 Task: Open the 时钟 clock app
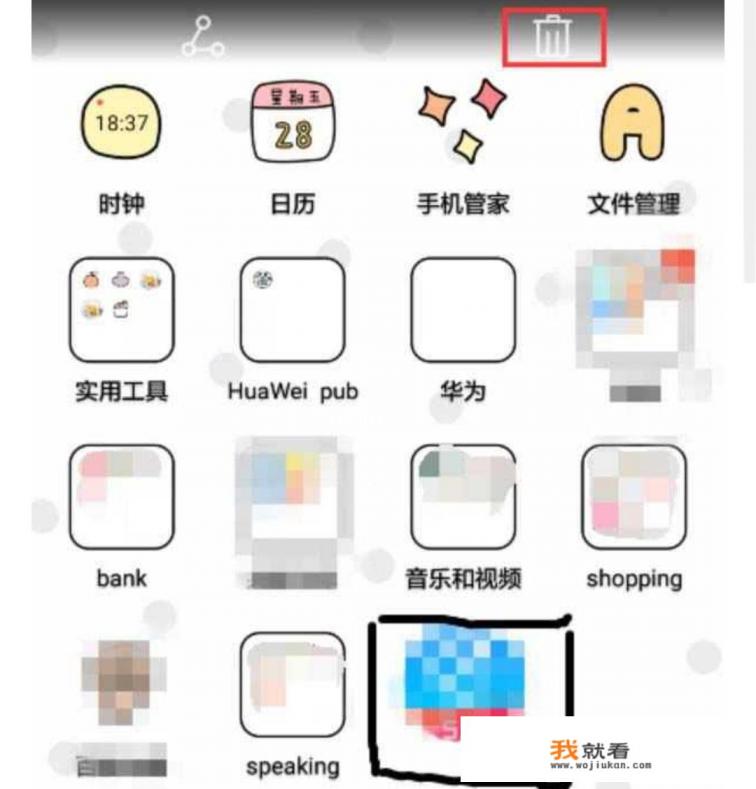[121, 124]
